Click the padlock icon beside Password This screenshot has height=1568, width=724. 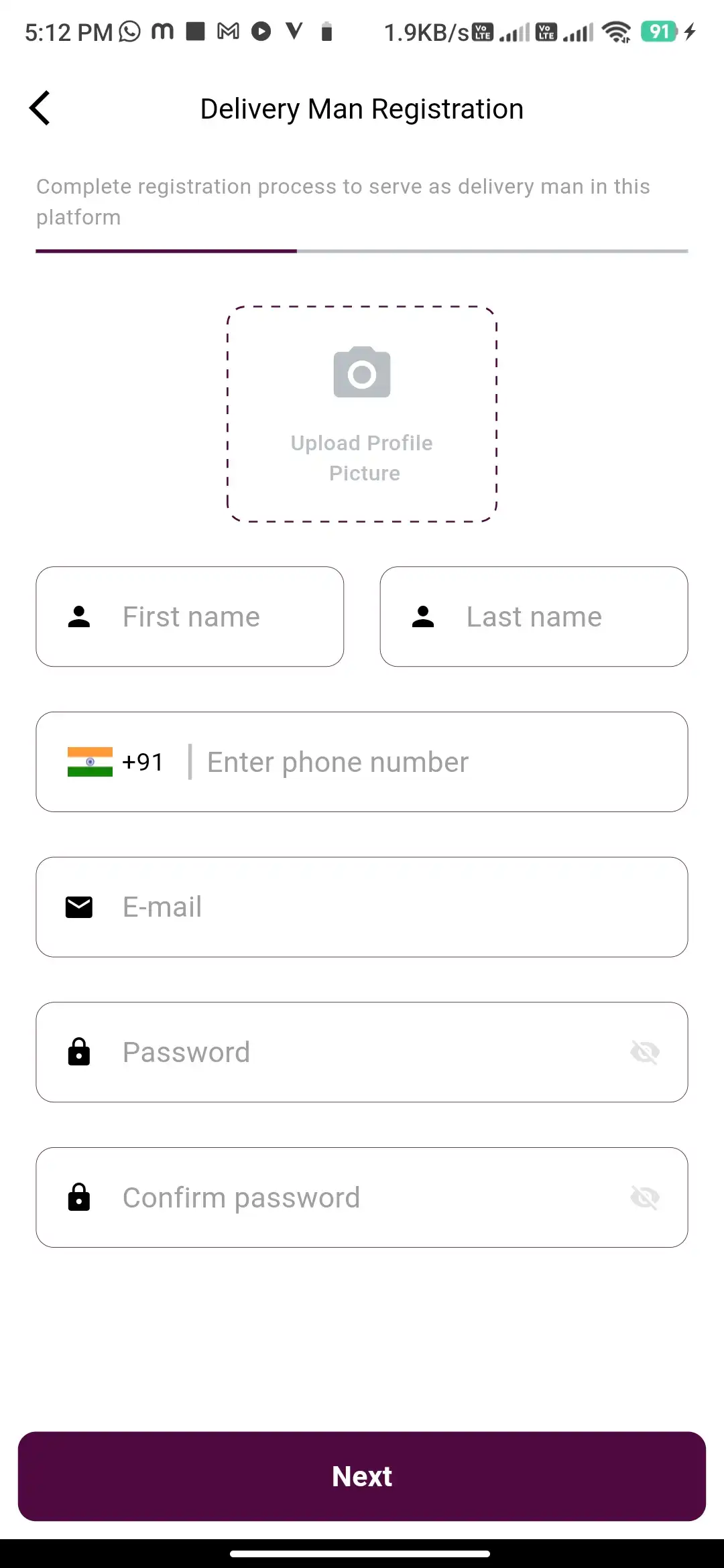(x=78, y=1052)
